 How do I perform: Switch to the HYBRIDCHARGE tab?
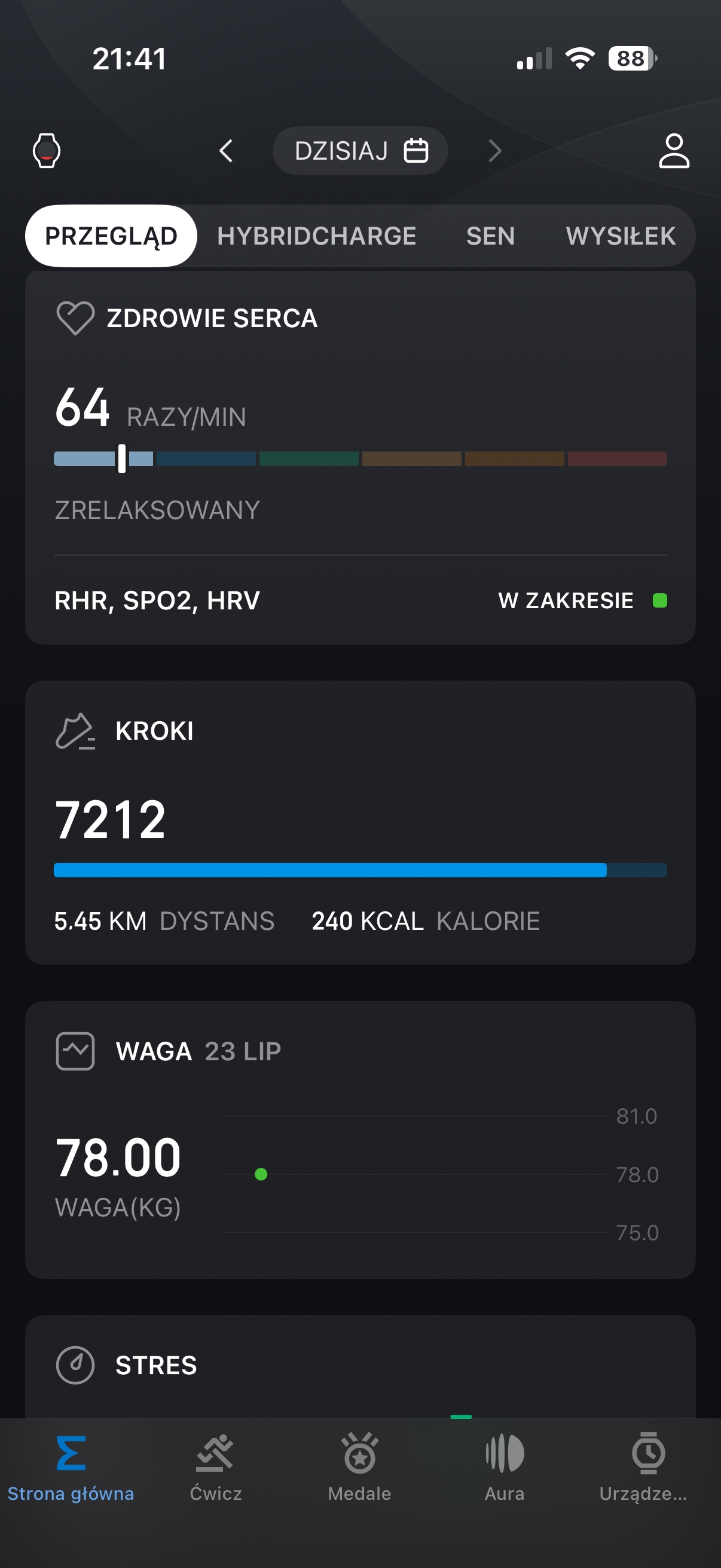[x=316, y=236]
